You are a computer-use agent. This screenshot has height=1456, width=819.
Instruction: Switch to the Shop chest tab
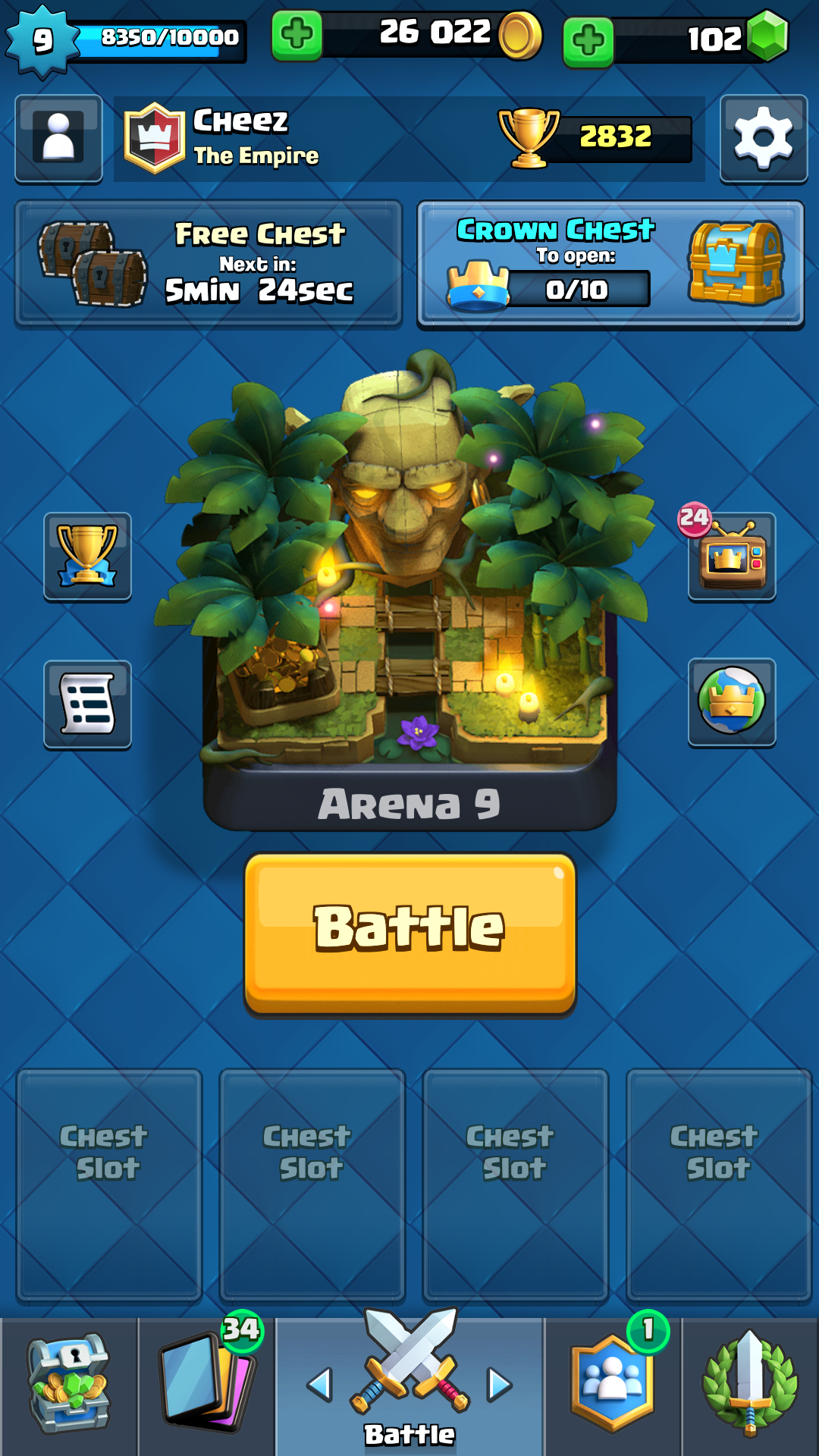68,1384
